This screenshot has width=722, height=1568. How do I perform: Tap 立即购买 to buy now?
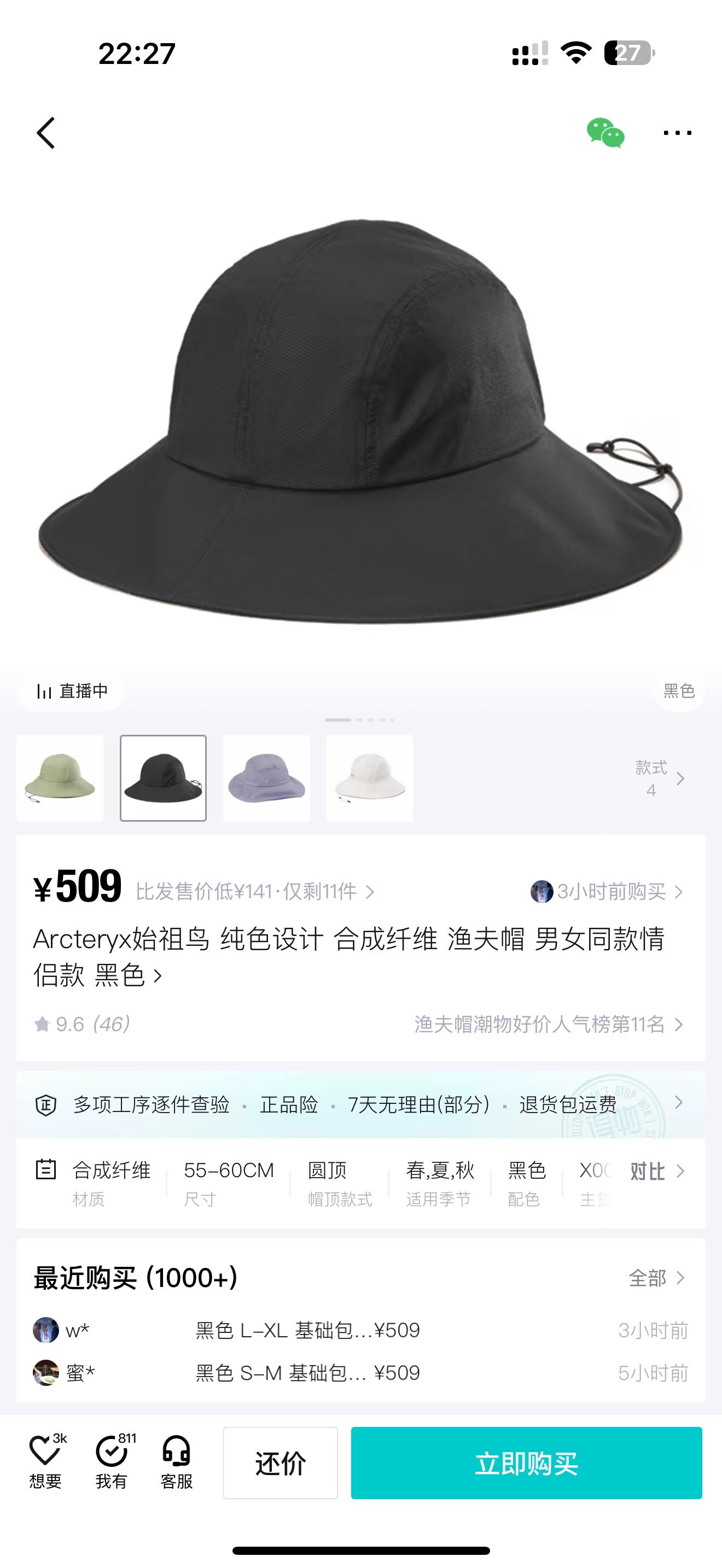526,1462
